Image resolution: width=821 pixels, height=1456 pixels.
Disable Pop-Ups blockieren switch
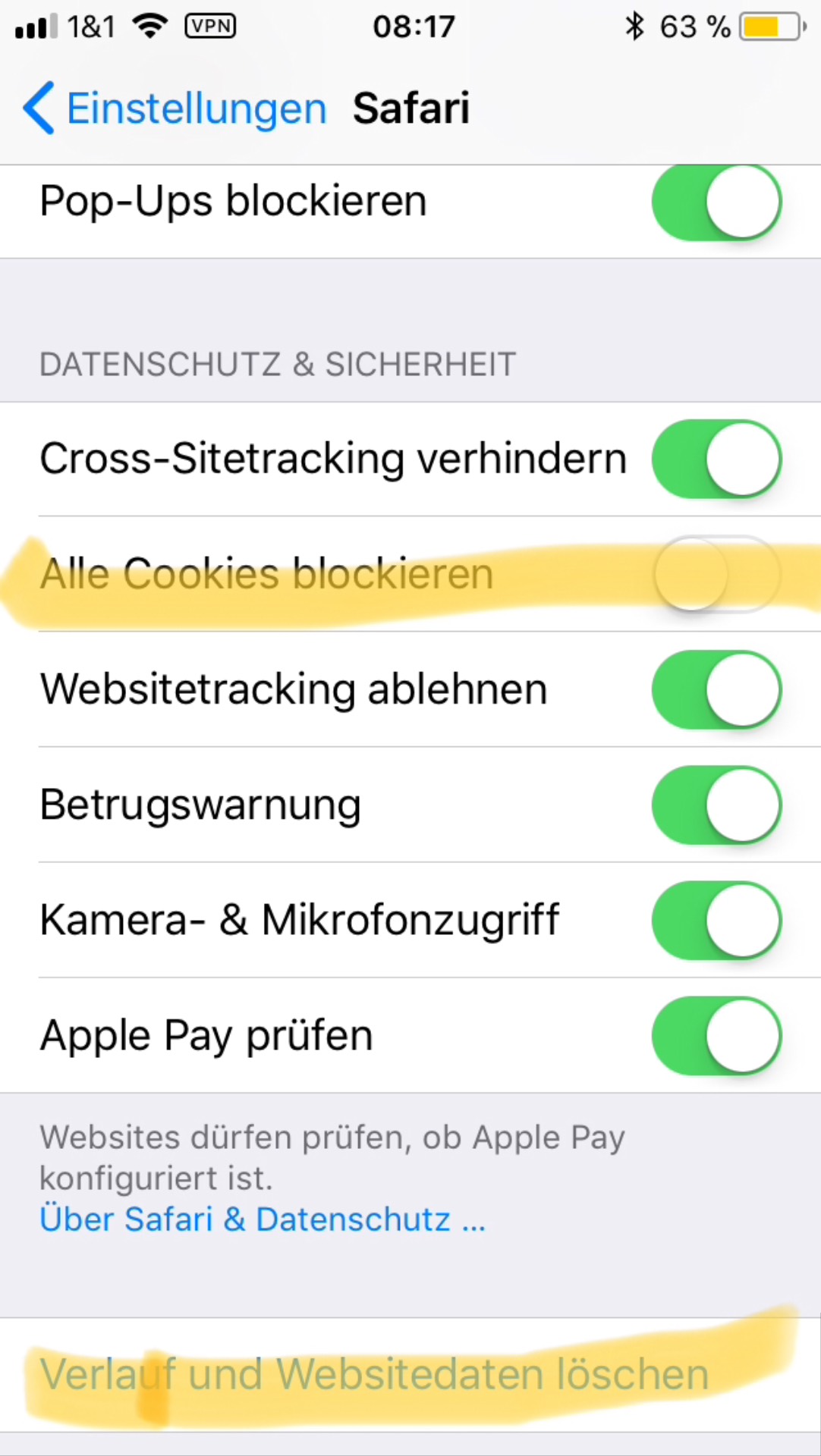click(716, 202)
